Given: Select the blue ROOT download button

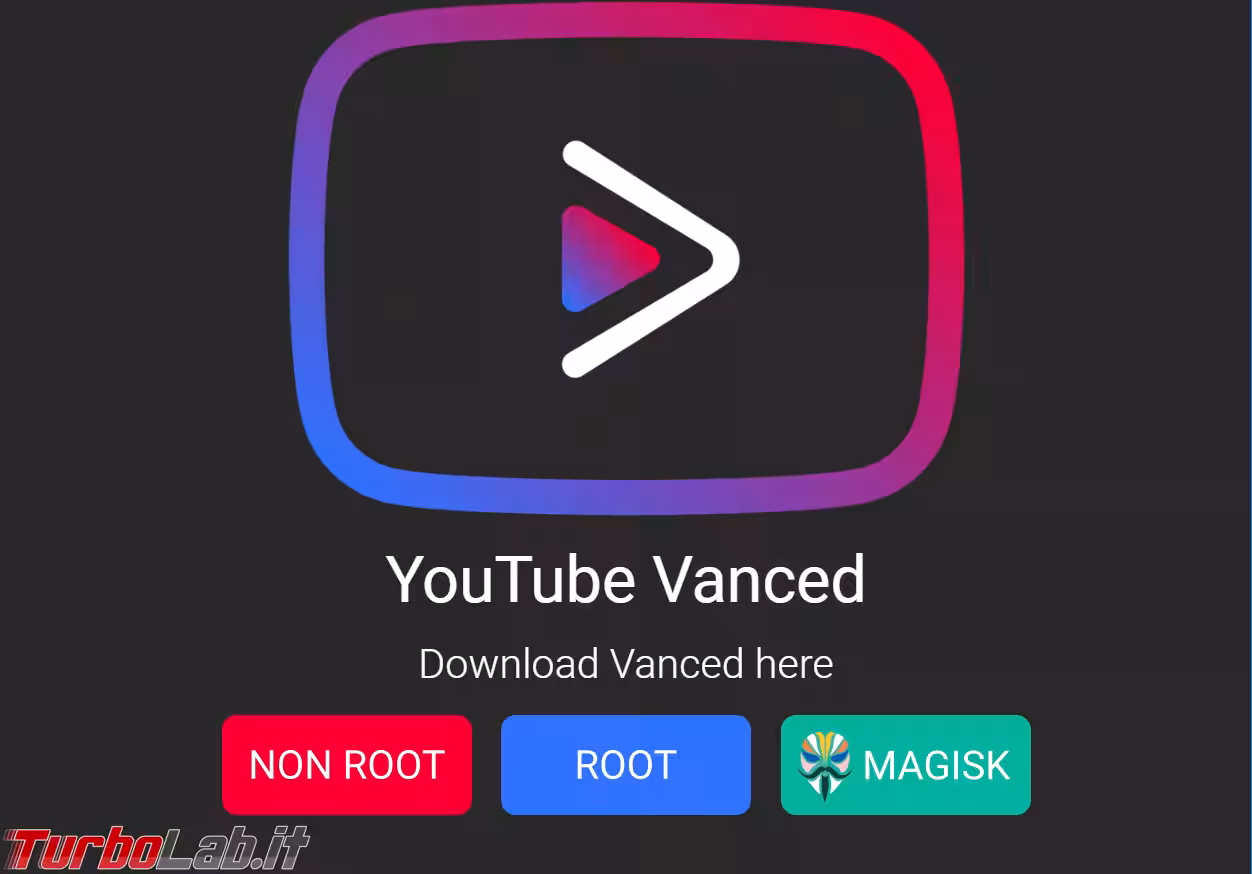Looking at the screenshot, I should point(625,765).
